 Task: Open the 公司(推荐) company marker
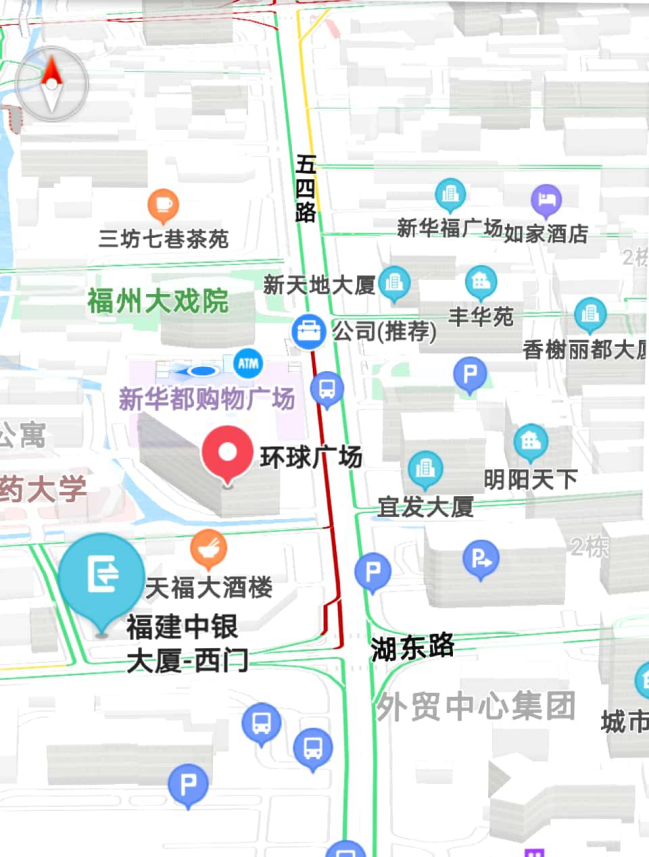pyautogui.click(x=308, y=328)
